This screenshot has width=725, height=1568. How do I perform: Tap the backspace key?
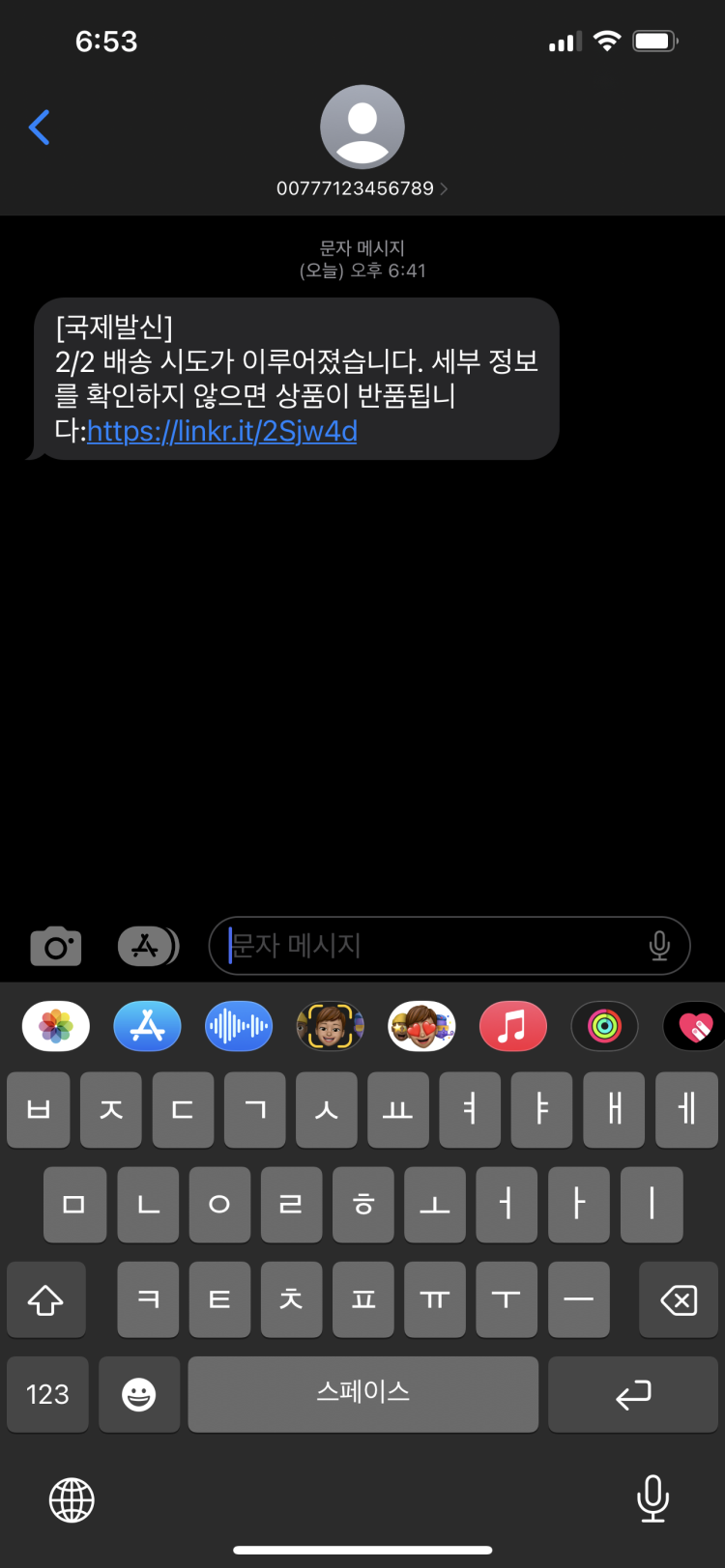point(678,1300)
